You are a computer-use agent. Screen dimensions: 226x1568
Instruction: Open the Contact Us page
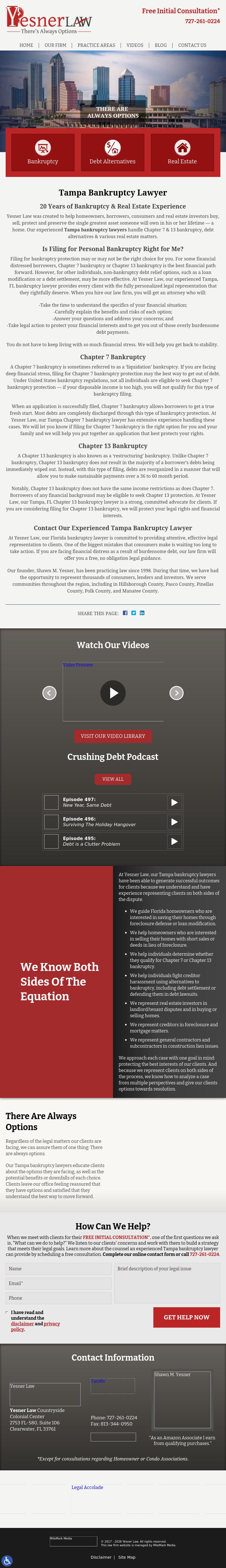(x=192, y=45)
